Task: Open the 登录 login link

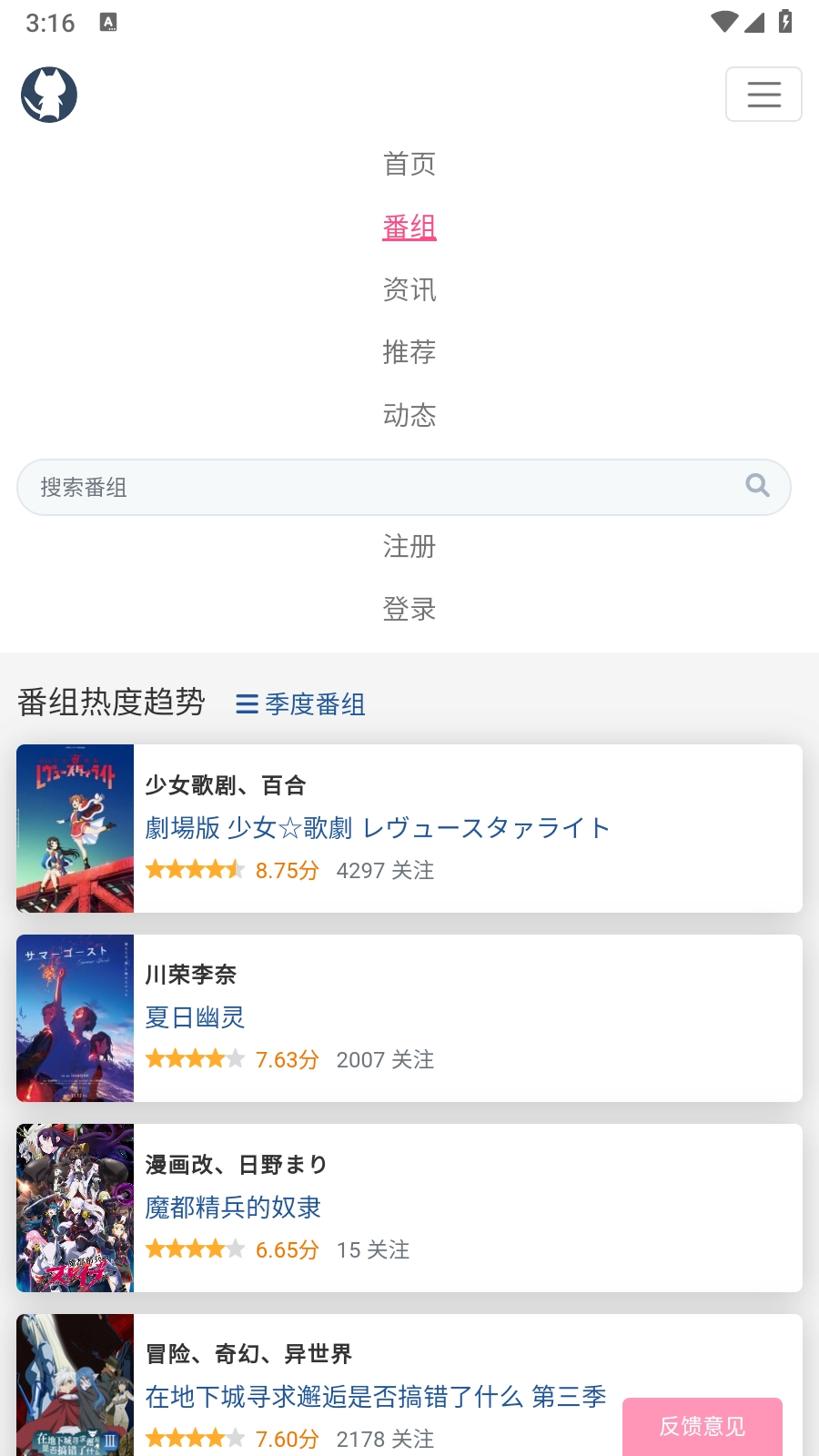Action: coord(409,610)
